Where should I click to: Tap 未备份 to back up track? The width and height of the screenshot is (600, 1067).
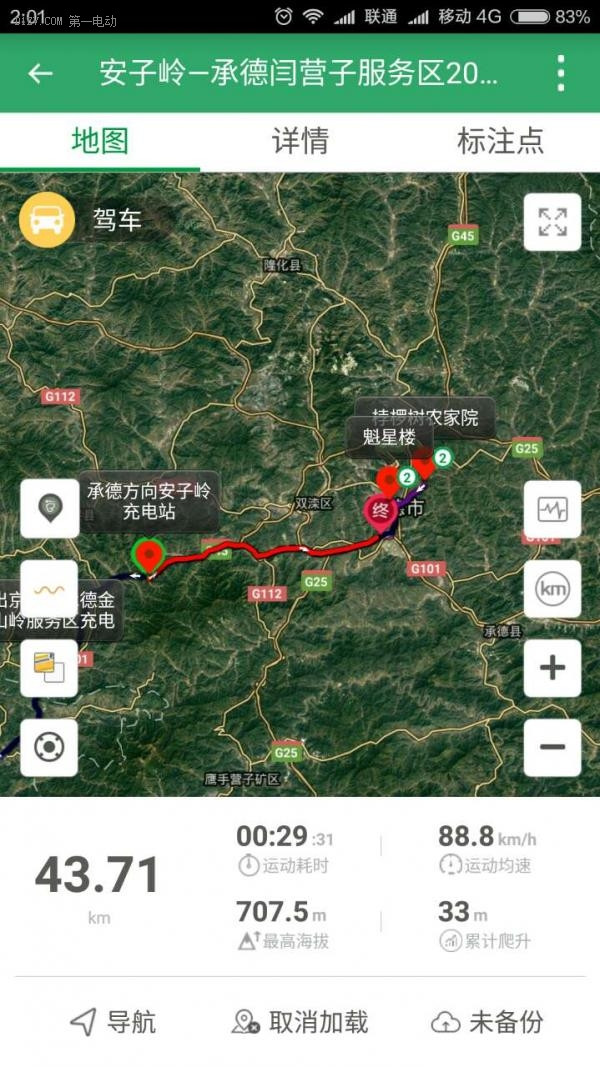pyautogui.click(x=488, y=1022)
